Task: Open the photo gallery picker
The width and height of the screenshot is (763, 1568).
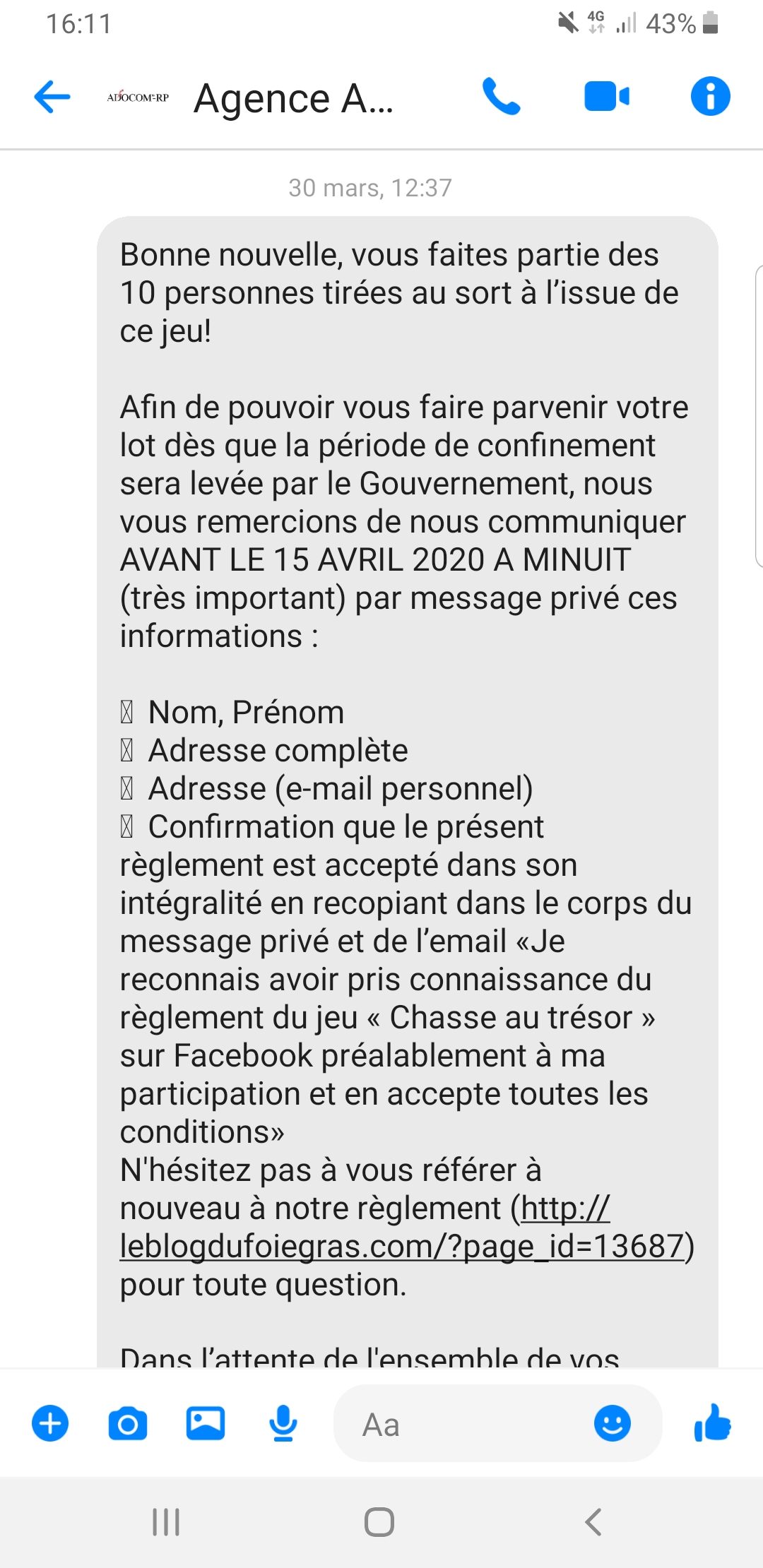Action: pos(206,1423)
